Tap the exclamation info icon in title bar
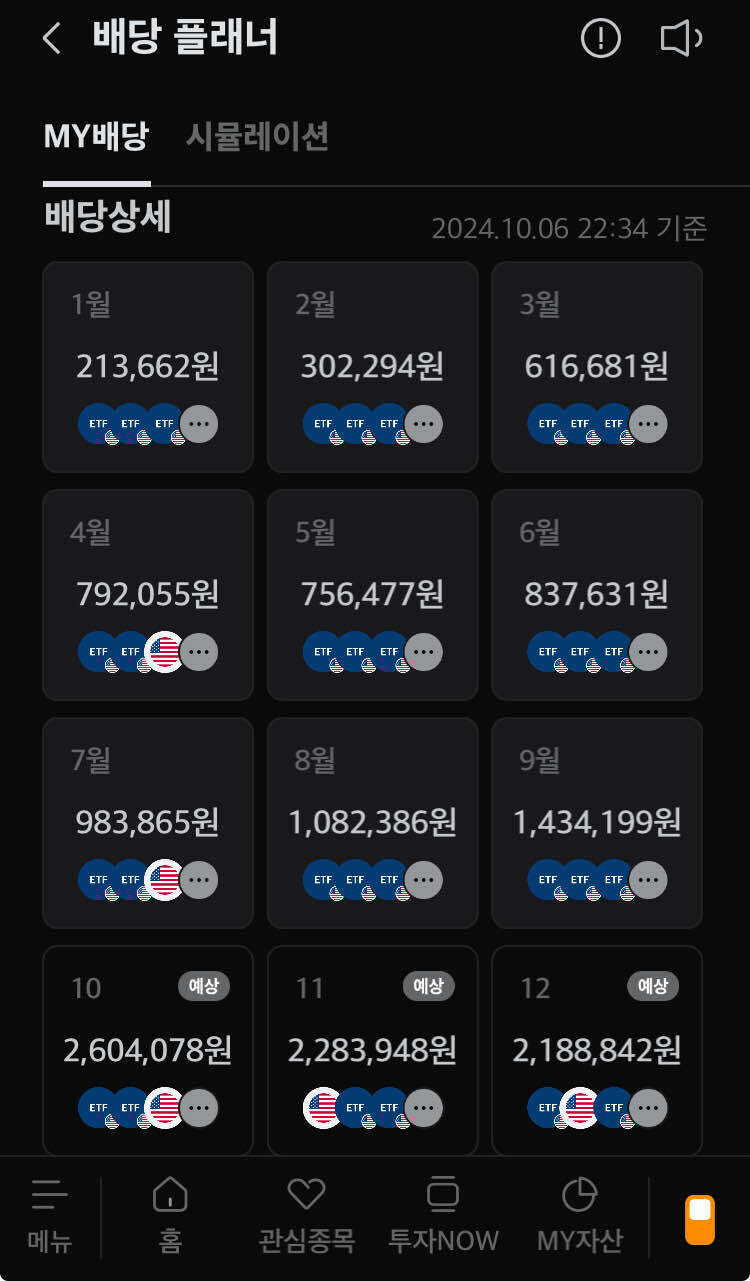 tap(600, 38)
